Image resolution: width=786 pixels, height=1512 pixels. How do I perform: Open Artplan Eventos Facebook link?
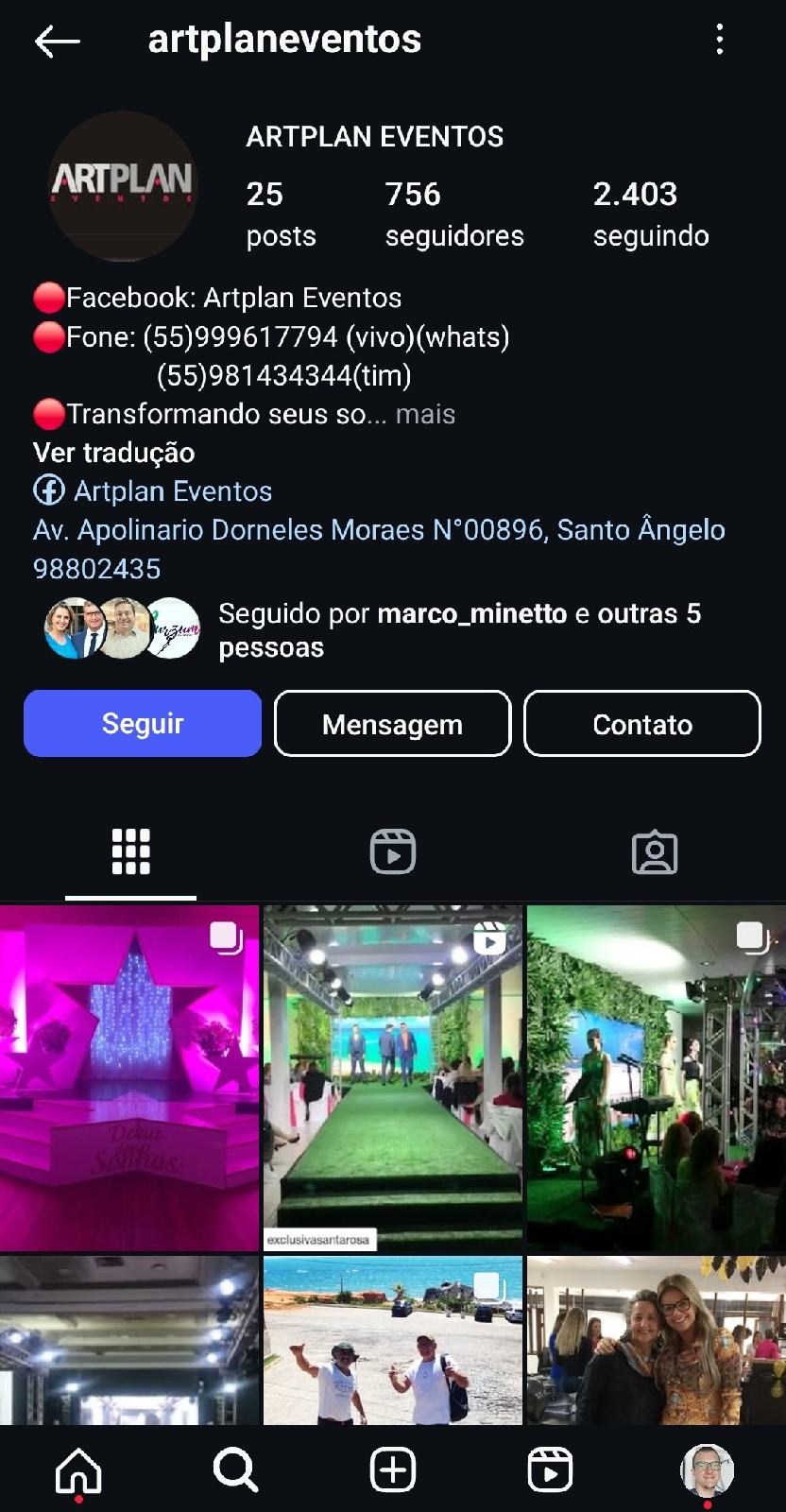(x=172, y=491)
